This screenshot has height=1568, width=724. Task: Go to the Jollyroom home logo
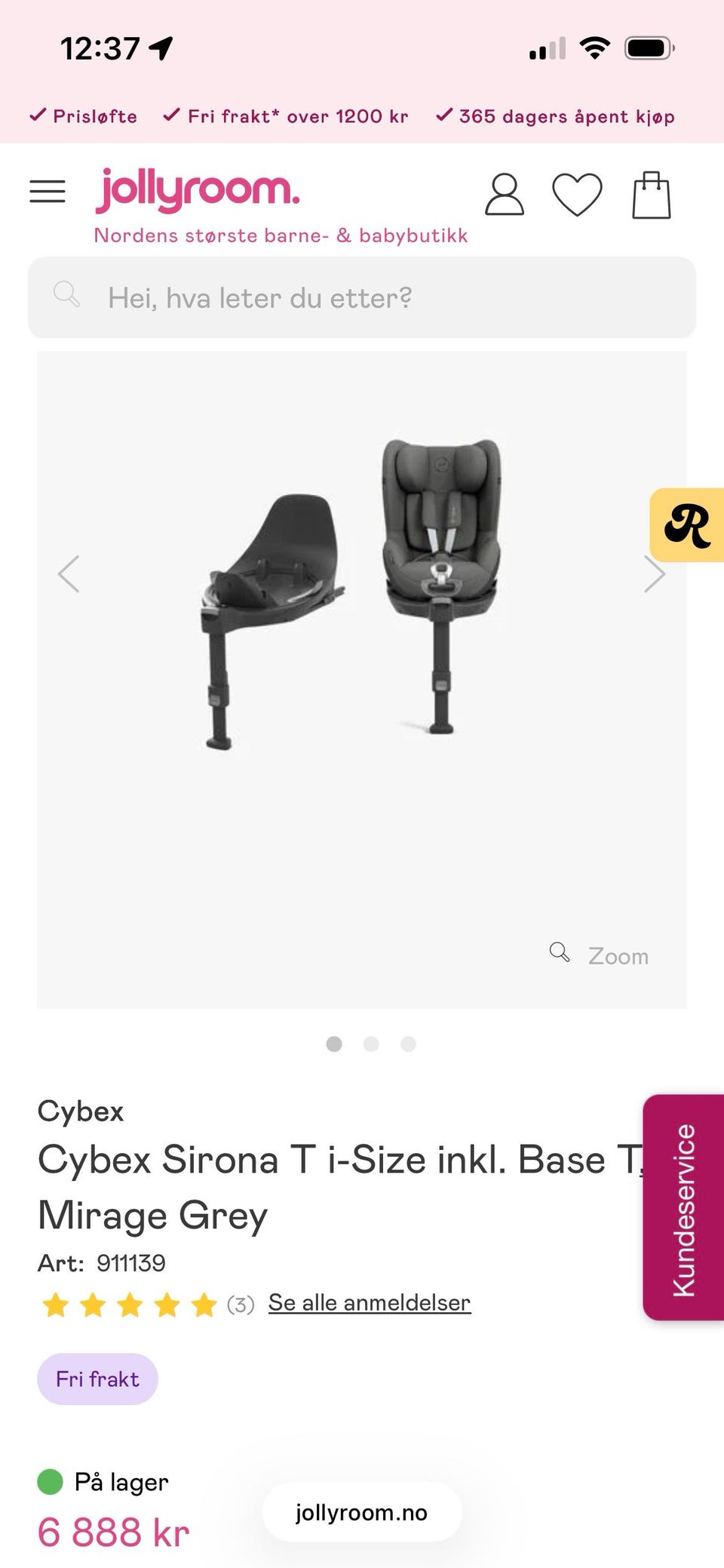click(x=198, y=190)
